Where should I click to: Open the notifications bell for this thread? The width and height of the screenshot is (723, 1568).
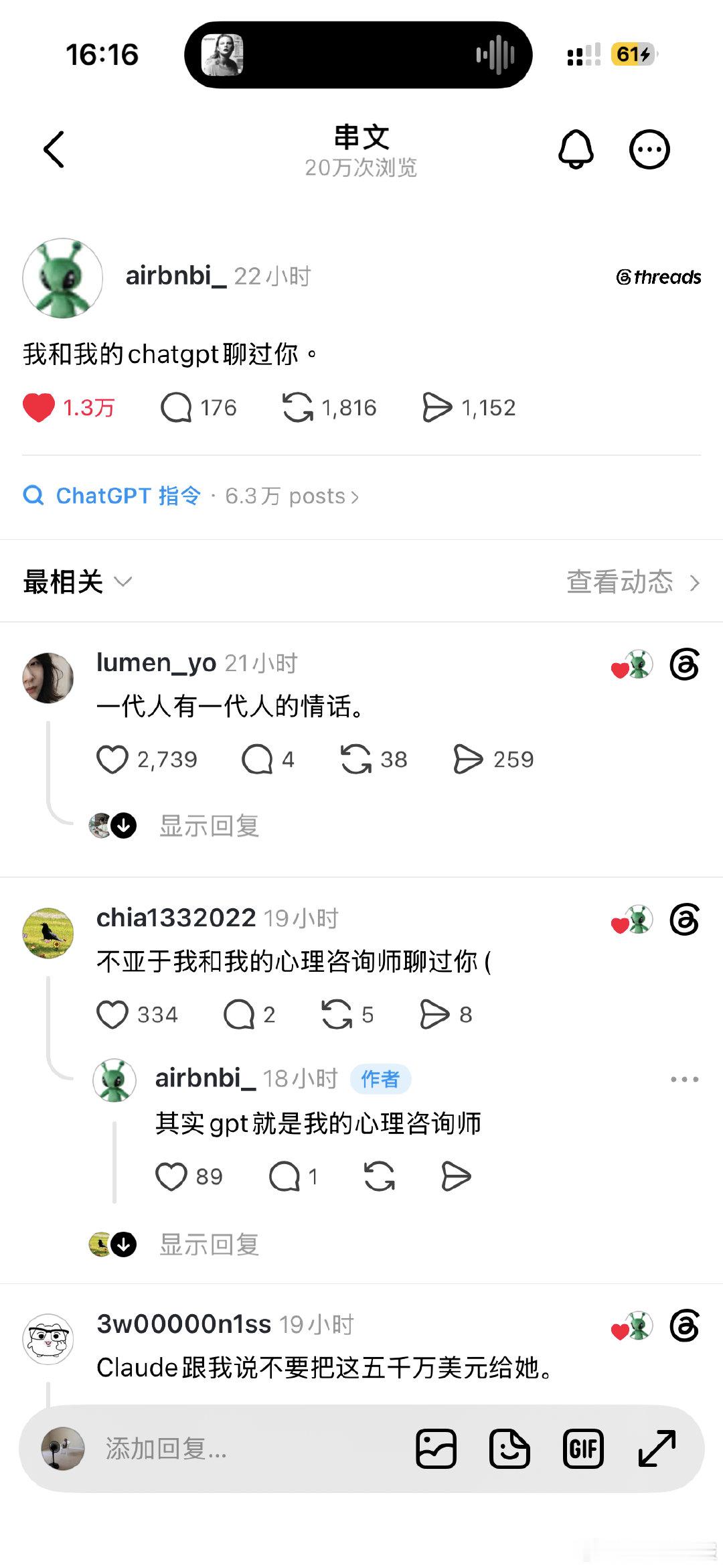pos(576,149)
